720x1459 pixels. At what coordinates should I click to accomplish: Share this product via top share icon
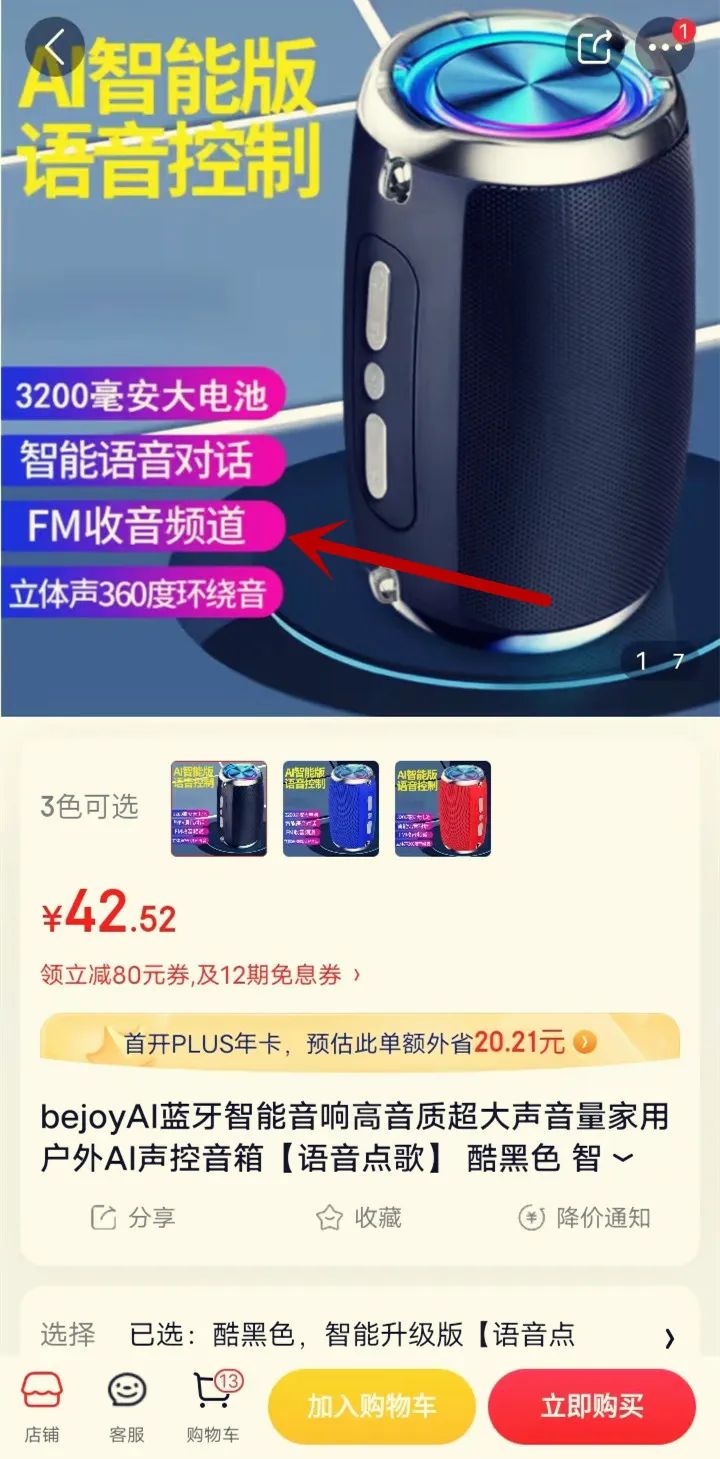point(595,47)
